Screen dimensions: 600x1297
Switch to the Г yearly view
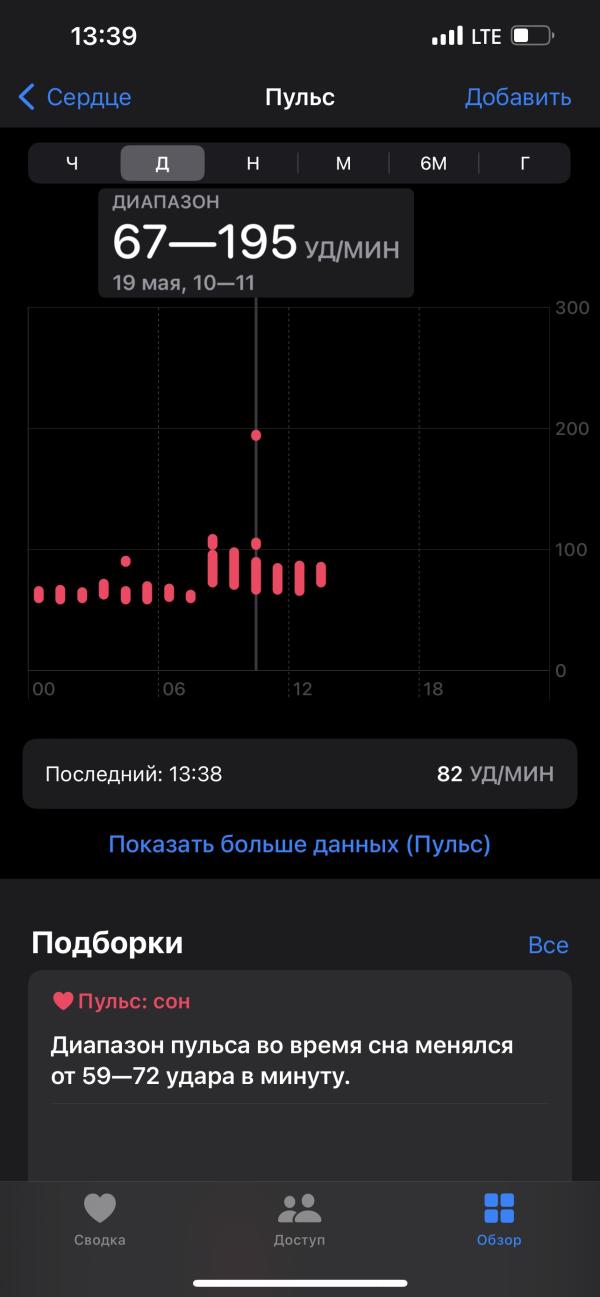[x=525, y=163]
